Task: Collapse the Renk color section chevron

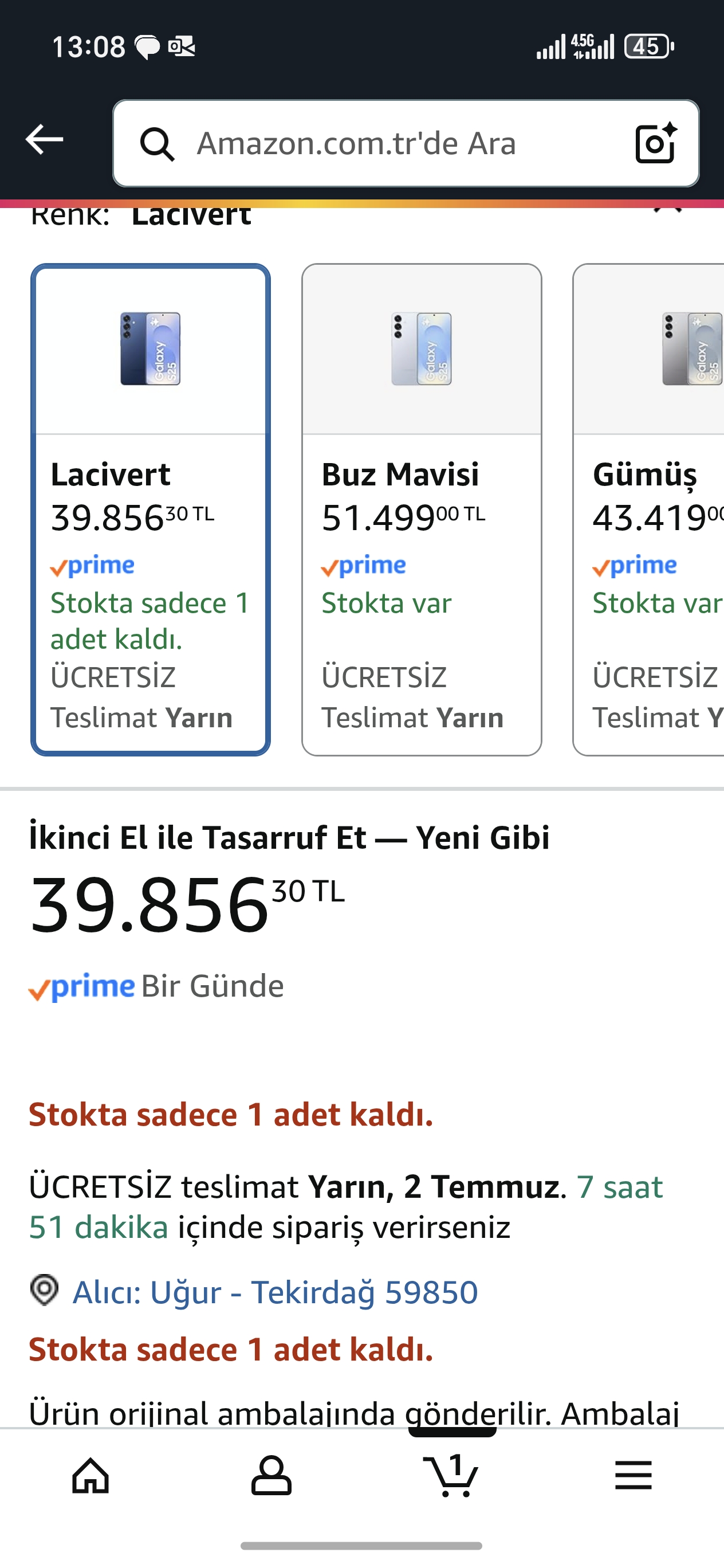Action: (667, 210)
